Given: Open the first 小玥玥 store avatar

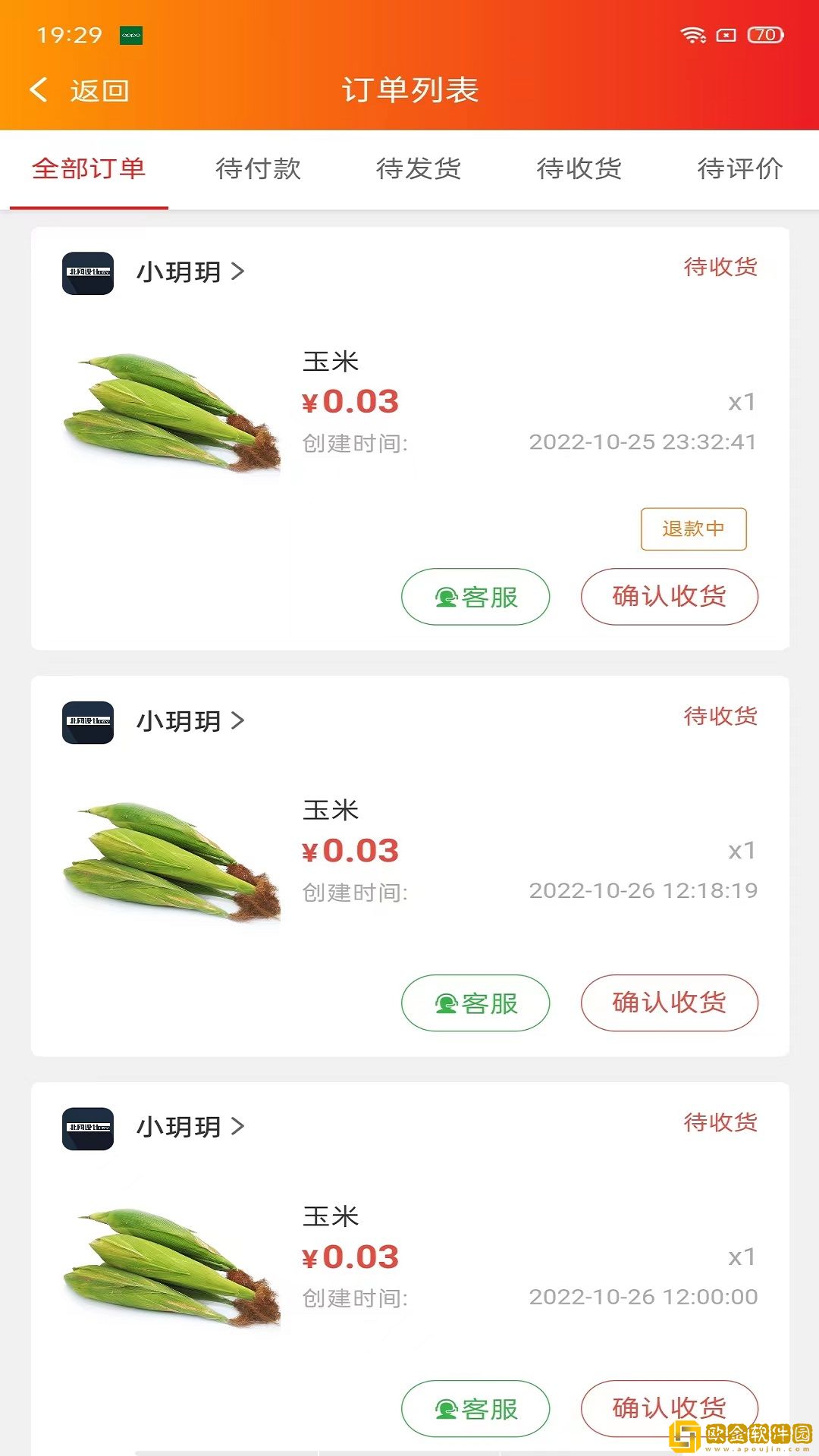Looking at the screenshot, I should tap(89, 272).
